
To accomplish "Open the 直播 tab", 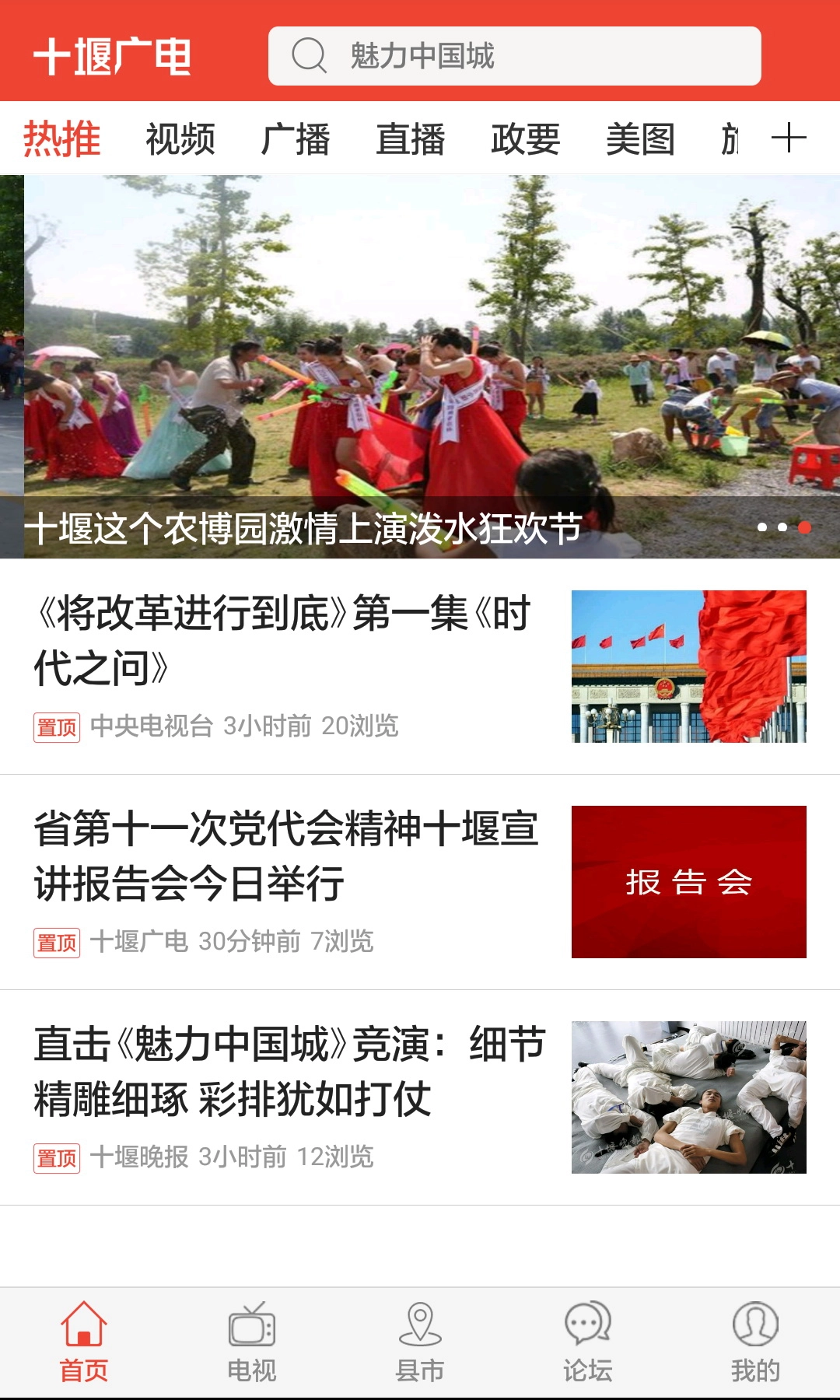I will tap(411, 138).
